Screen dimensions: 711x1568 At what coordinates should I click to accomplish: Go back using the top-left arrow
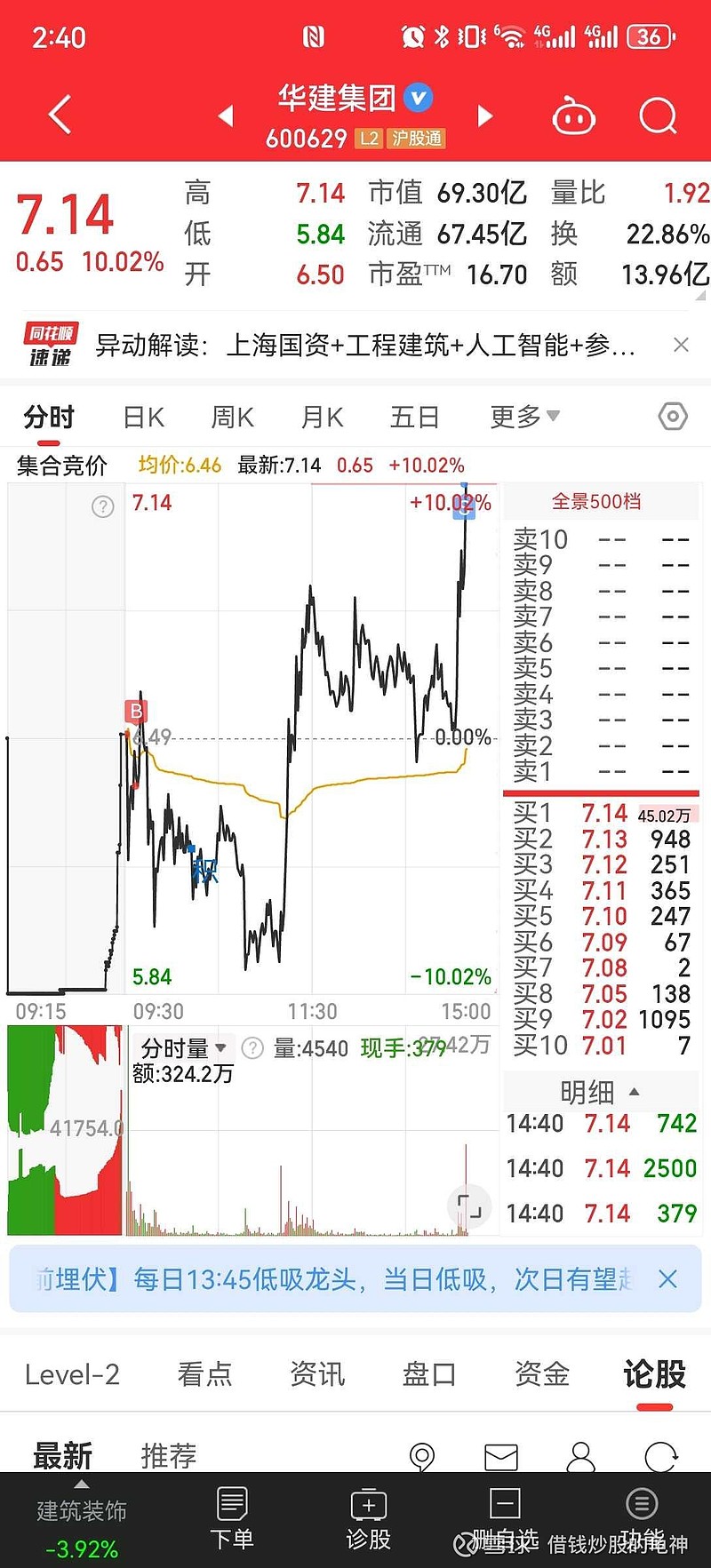[60, 115]
